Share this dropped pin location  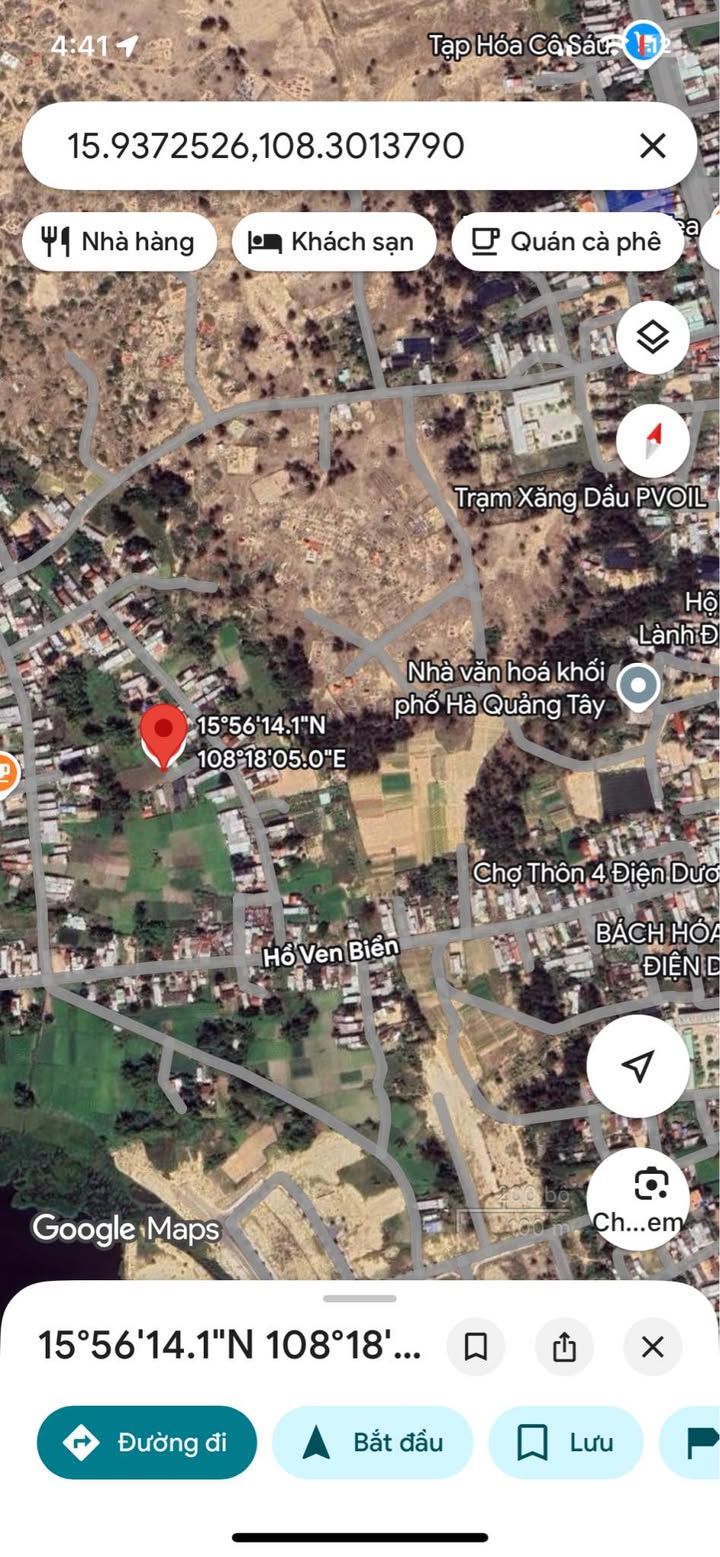pyautogui.click(x=564, y=1347)
